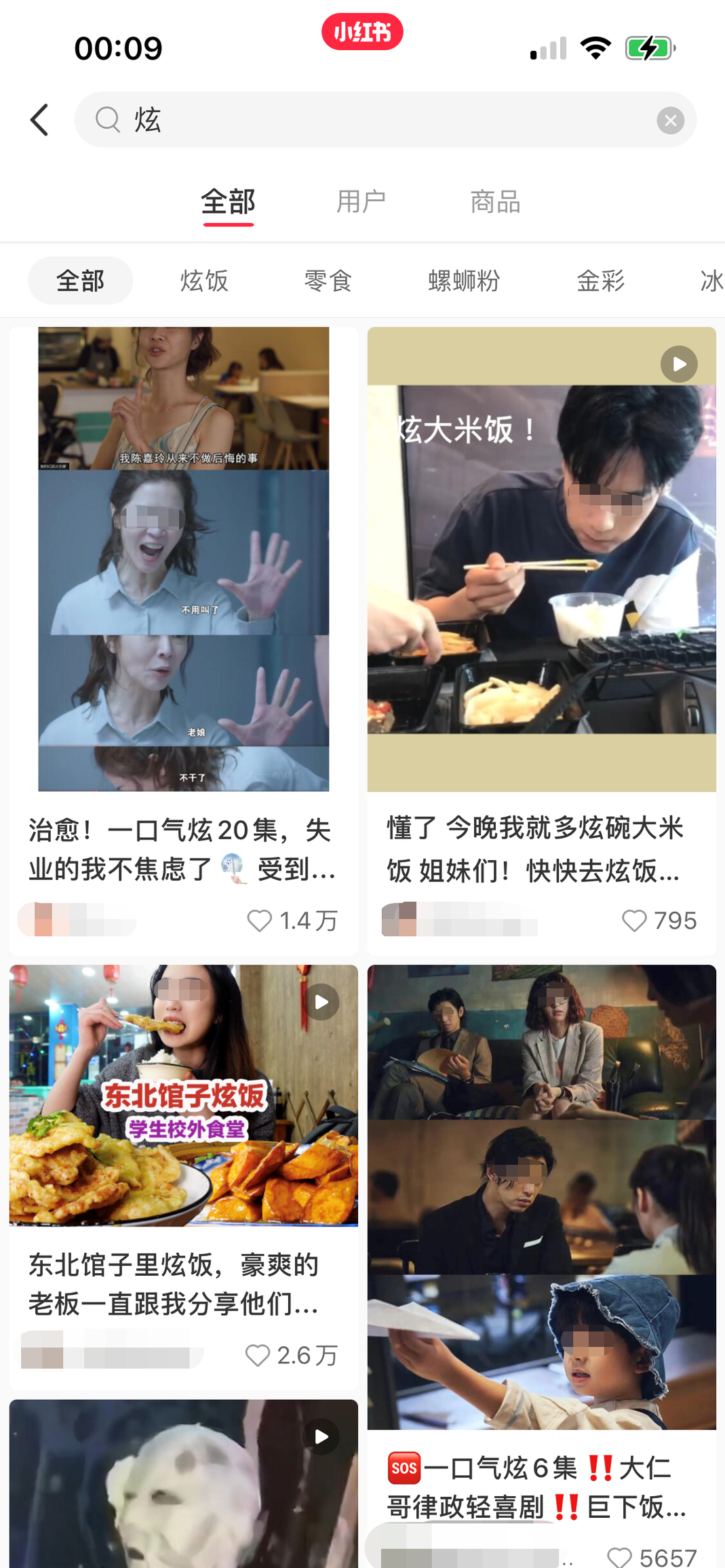
Task: Clear the search text
Action: 670,121
